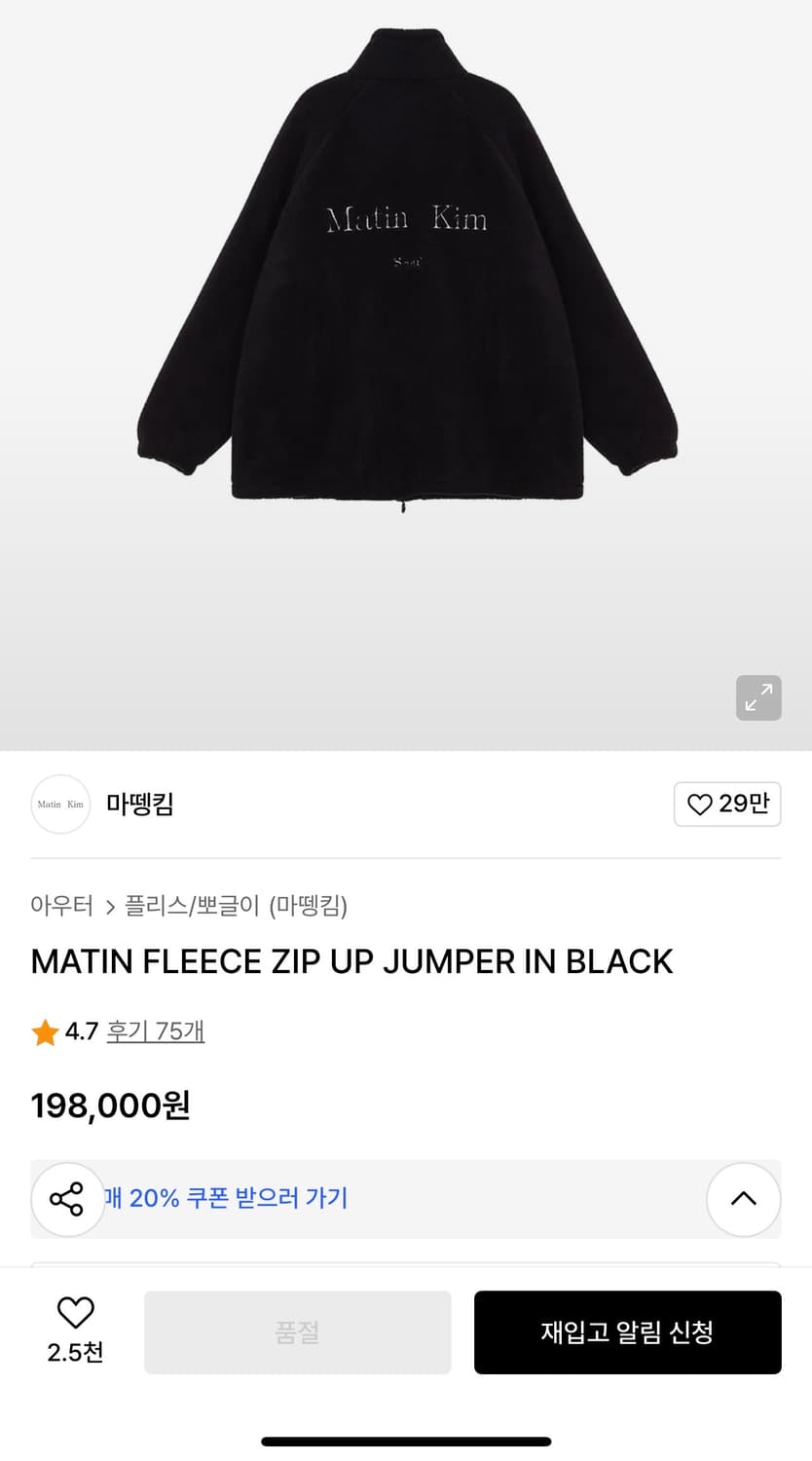Tap the Matin Kim brand logo avatar

[60, 804]
